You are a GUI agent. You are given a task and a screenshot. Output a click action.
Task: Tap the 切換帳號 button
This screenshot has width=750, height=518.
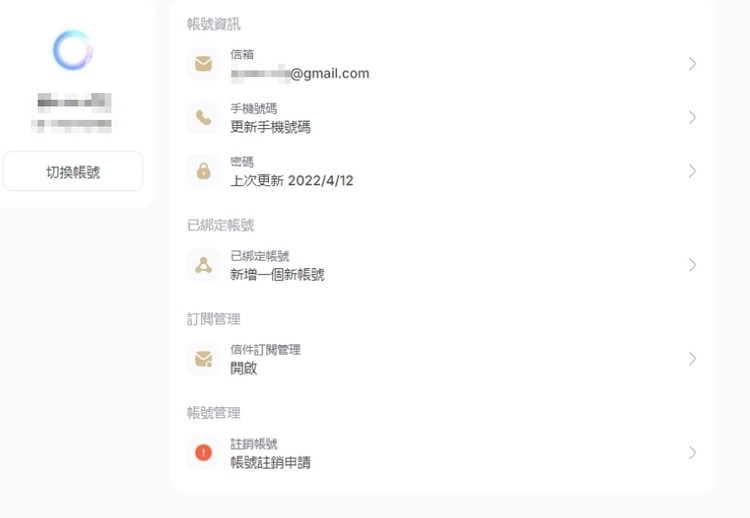point(73,171)
